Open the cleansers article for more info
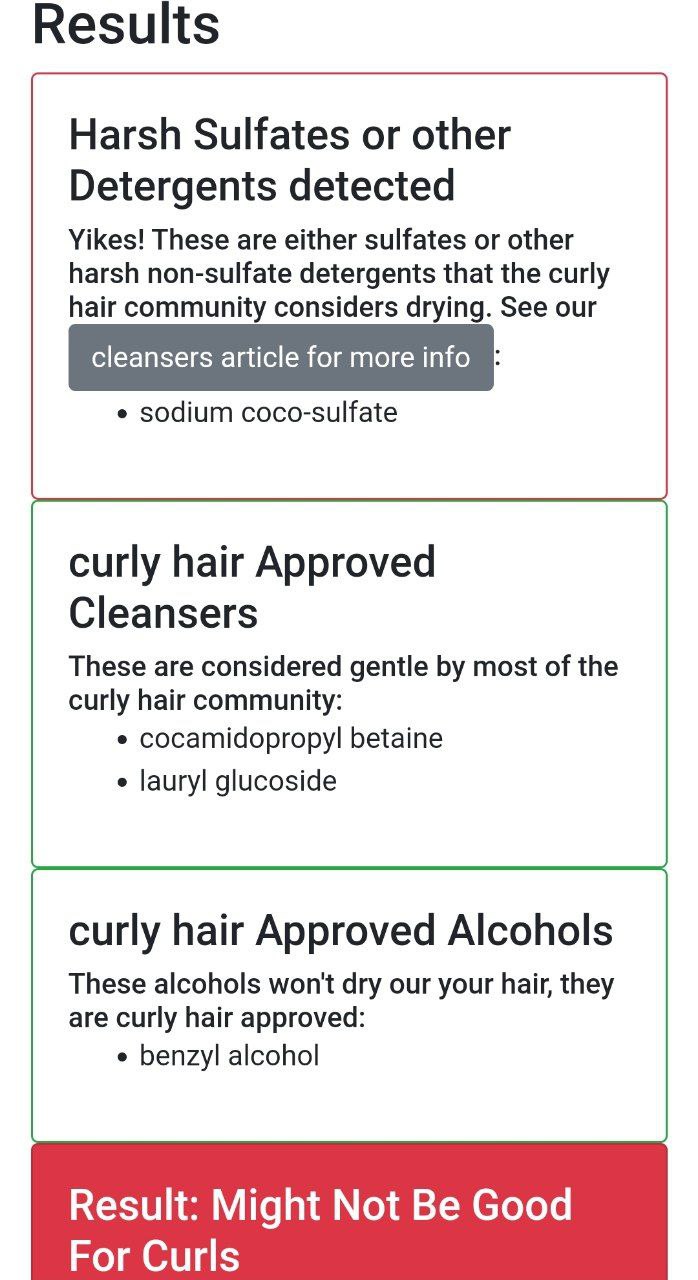This screenshot has height=1280, width=698. [281, 357]
